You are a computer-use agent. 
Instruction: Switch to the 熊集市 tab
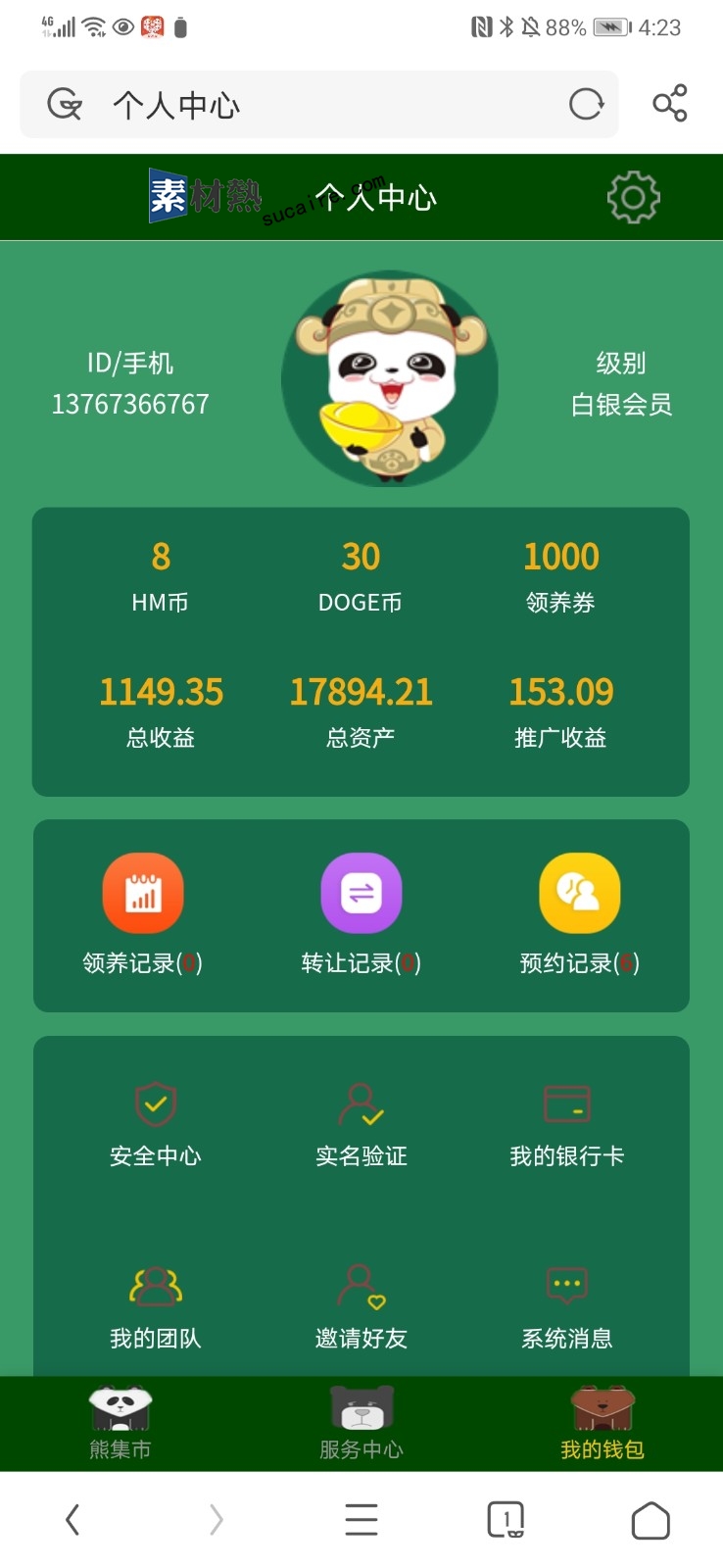[x=120, y=1423]
